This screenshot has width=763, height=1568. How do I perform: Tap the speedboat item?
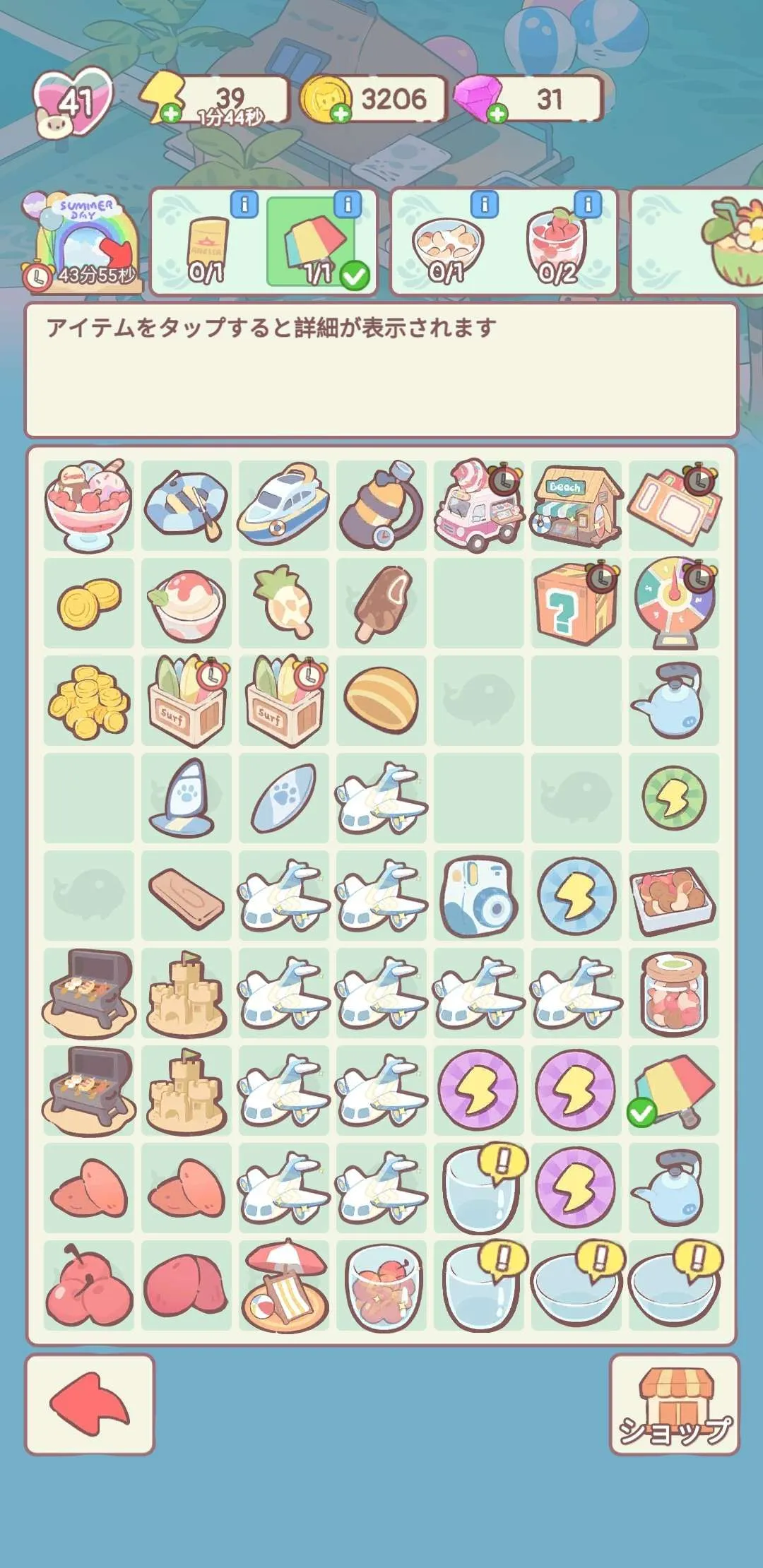284,506
